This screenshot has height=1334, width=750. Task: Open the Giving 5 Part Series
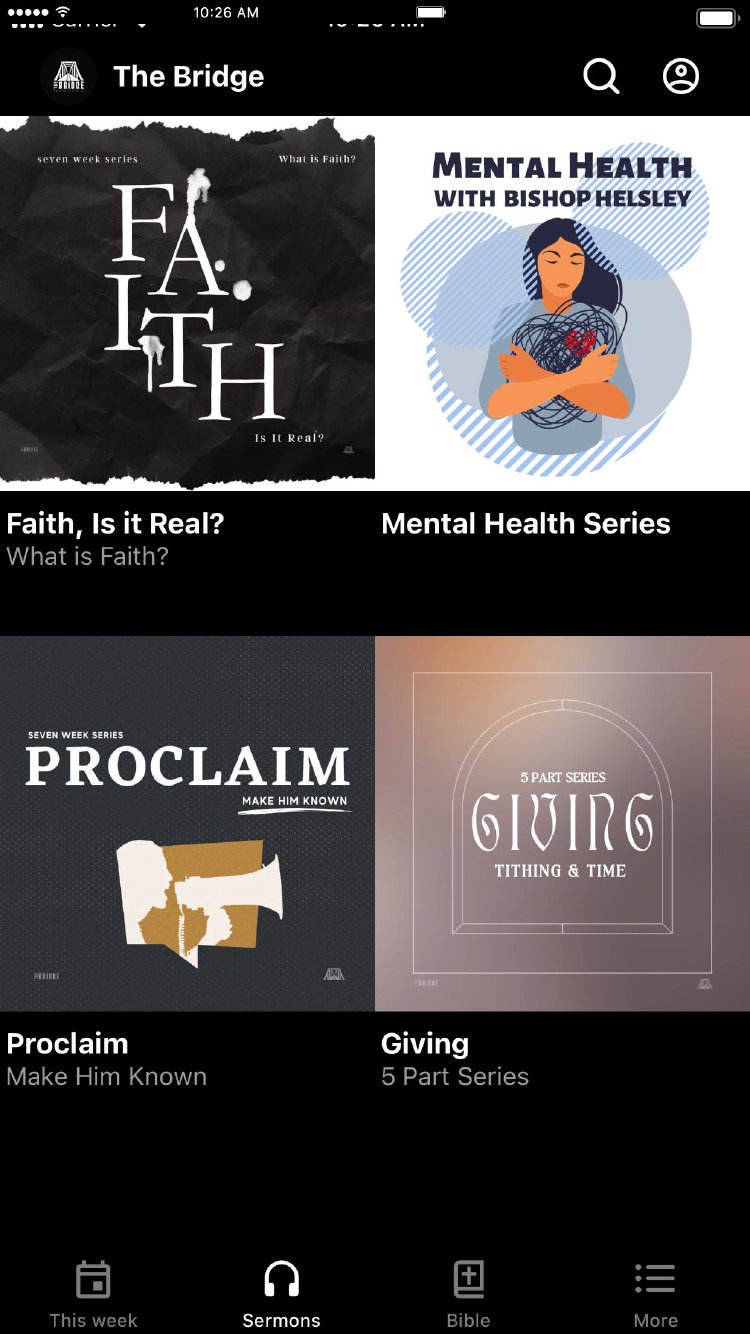562,823
